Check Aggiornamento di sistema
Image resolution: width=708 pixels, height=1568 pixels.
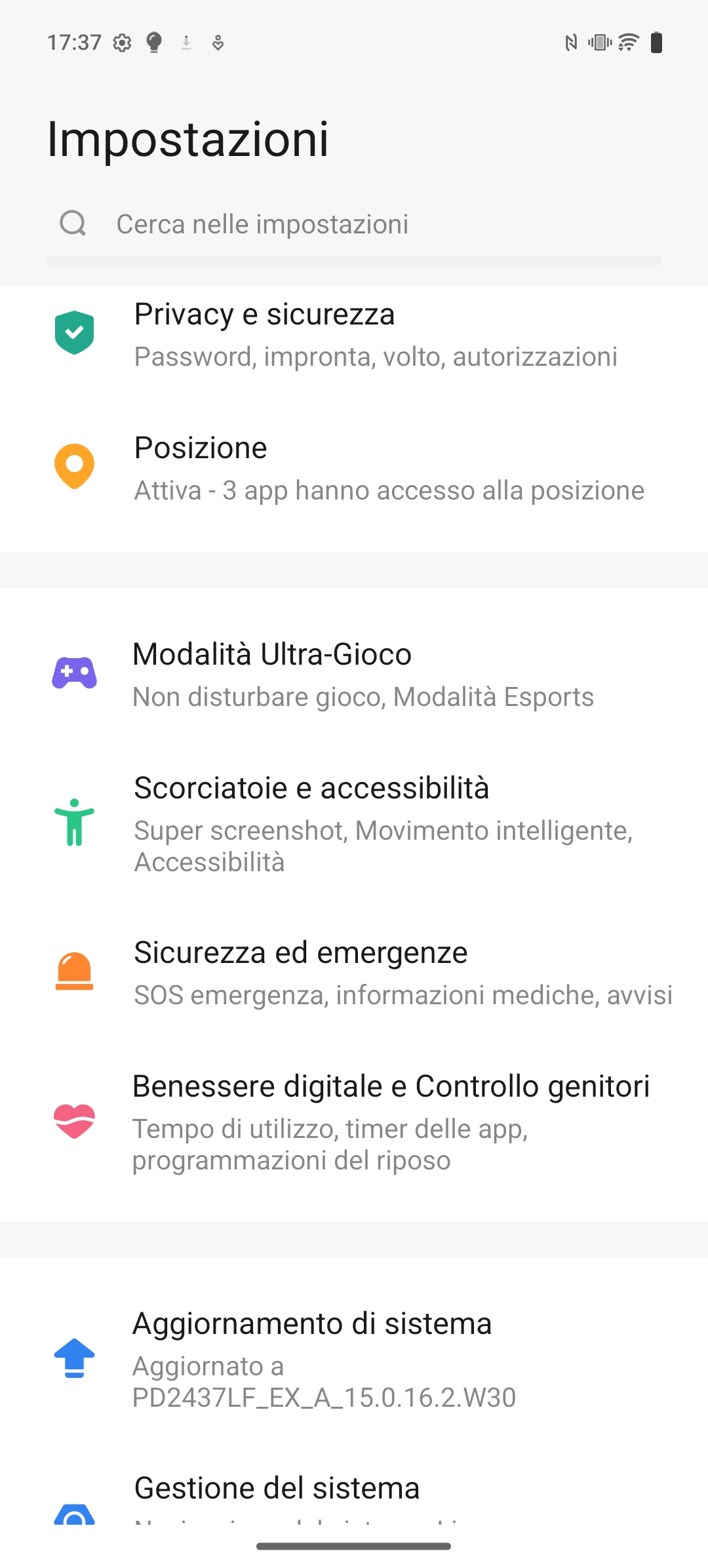click(x=354, y=1359)
